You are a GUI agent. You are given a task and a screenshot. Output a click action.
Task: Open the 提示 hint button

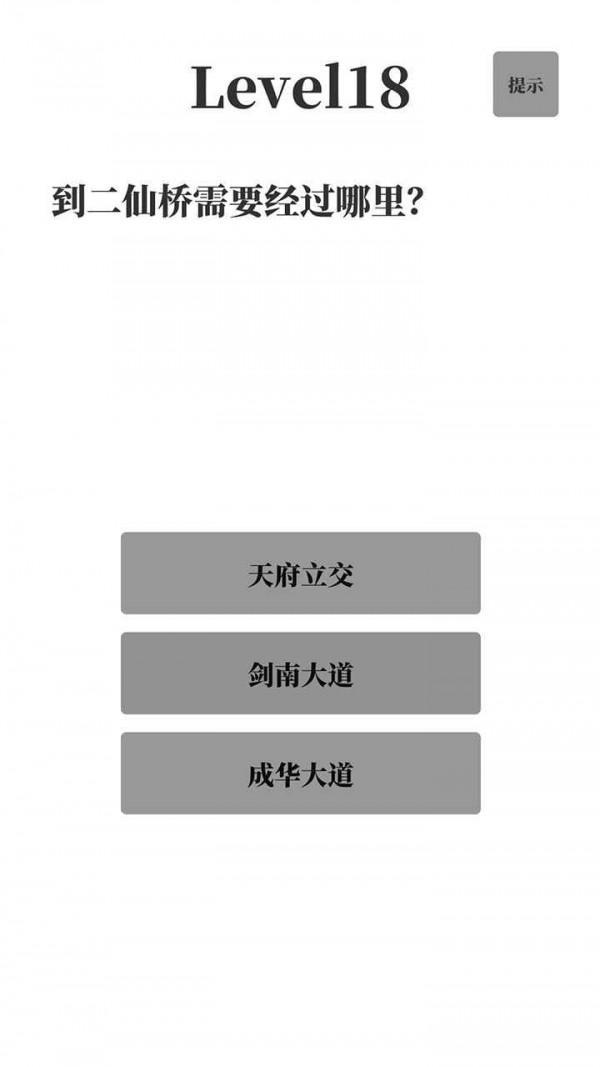click(525, 84)
